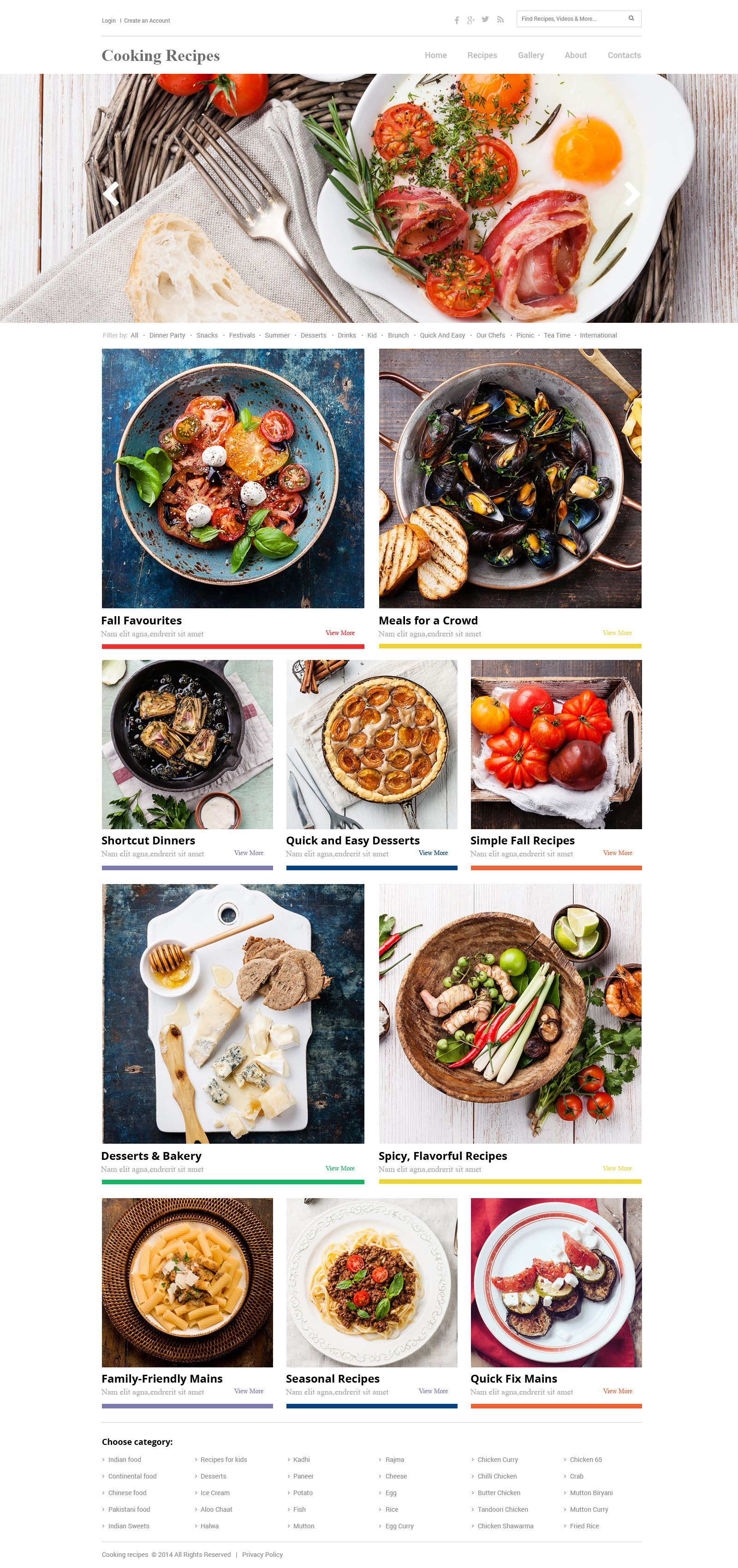View more Quick and Easy Desserts

[433, 853]
